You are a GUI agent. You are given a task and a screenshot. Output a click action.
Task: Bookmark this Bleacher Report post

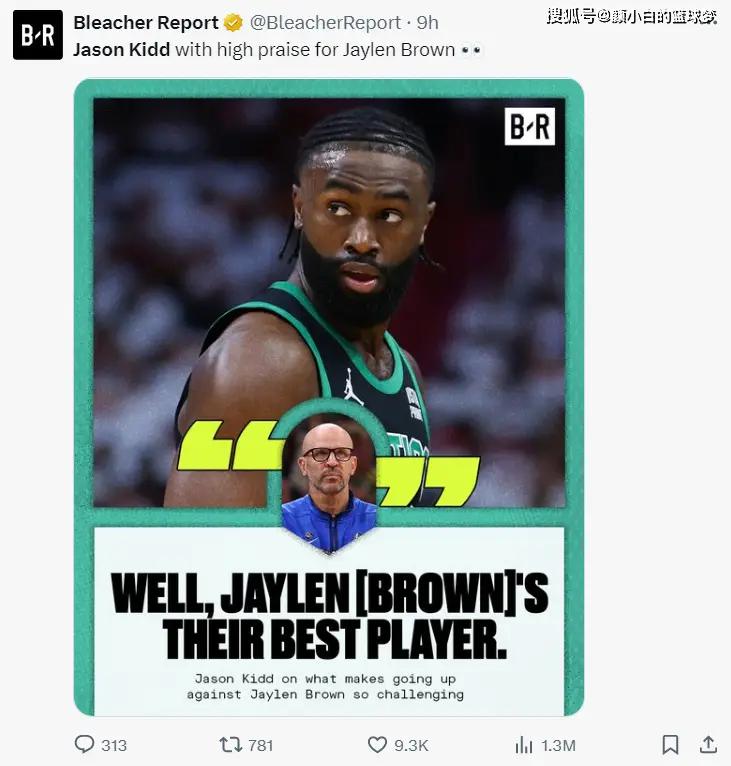(670, 745)
